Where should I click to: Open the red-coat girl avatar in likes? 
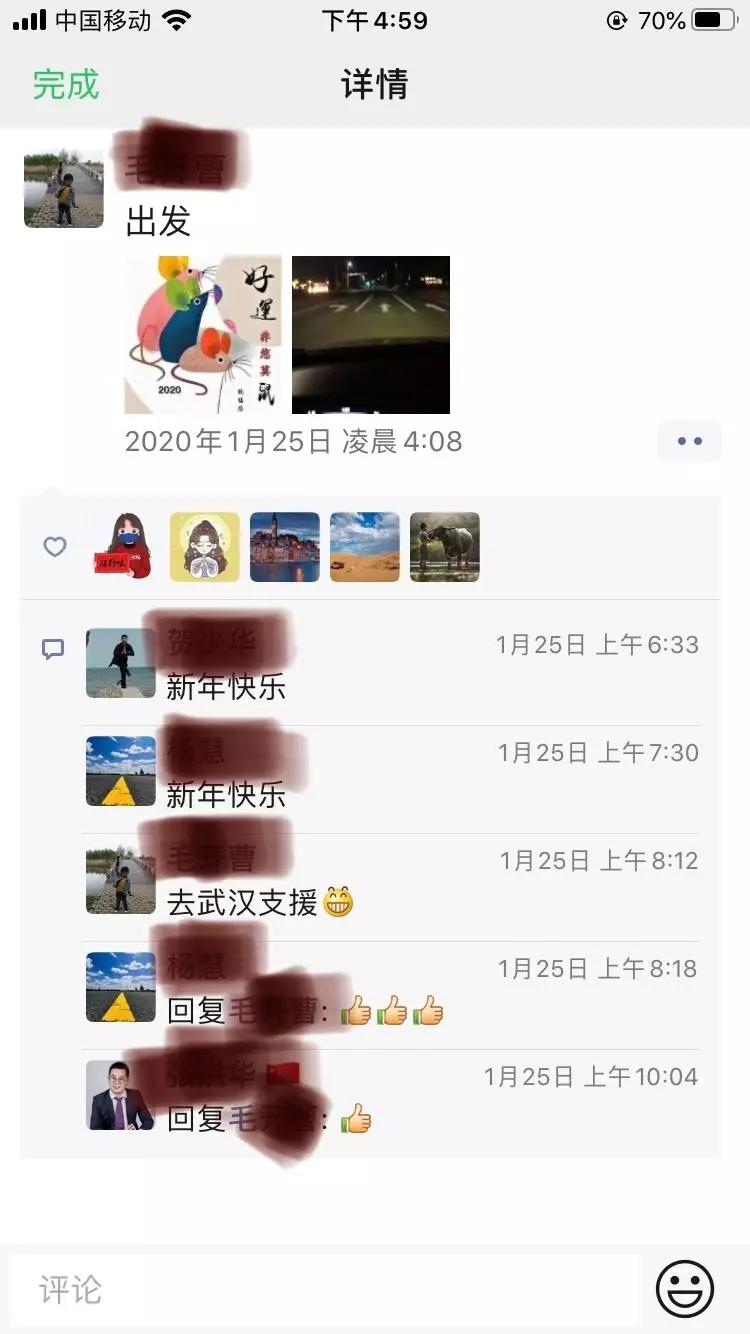121,547
